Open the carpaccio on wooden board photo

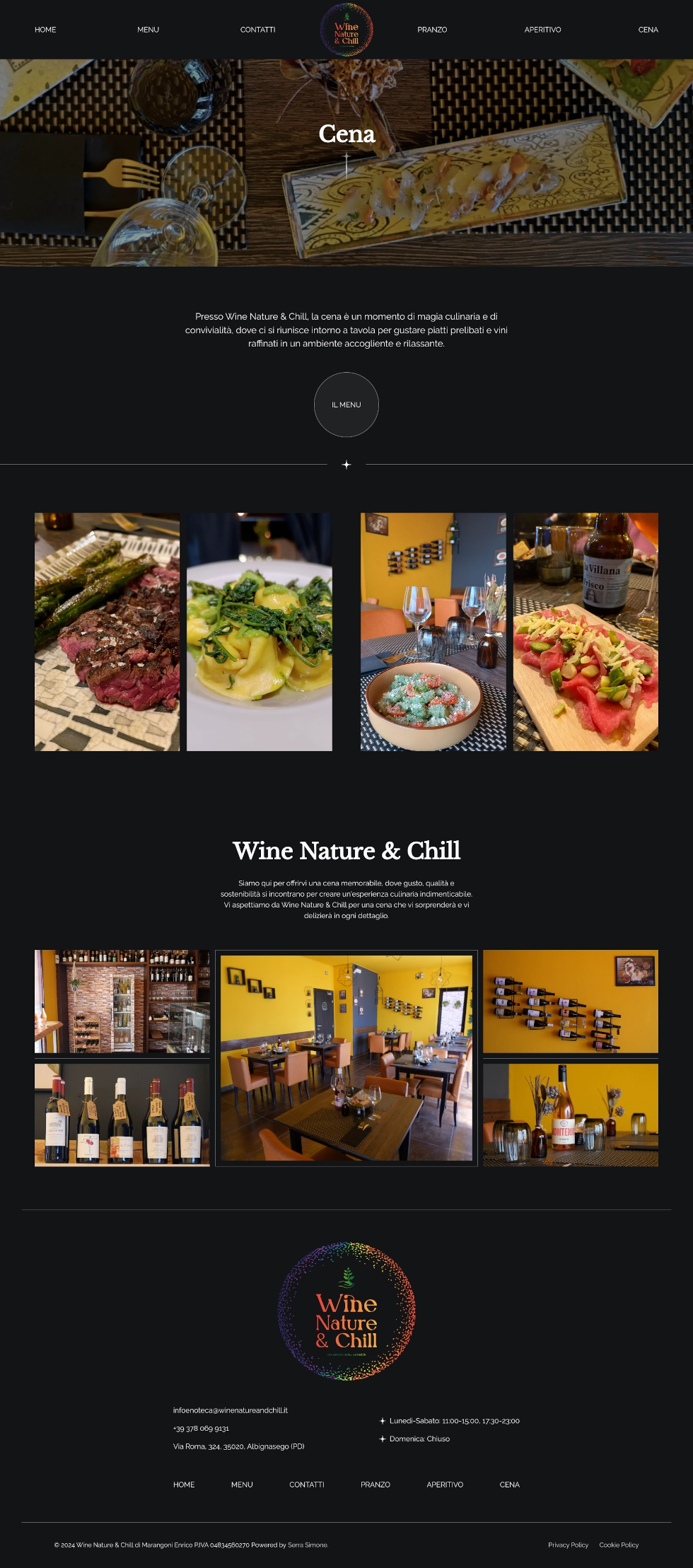click(x=586, y=632)
